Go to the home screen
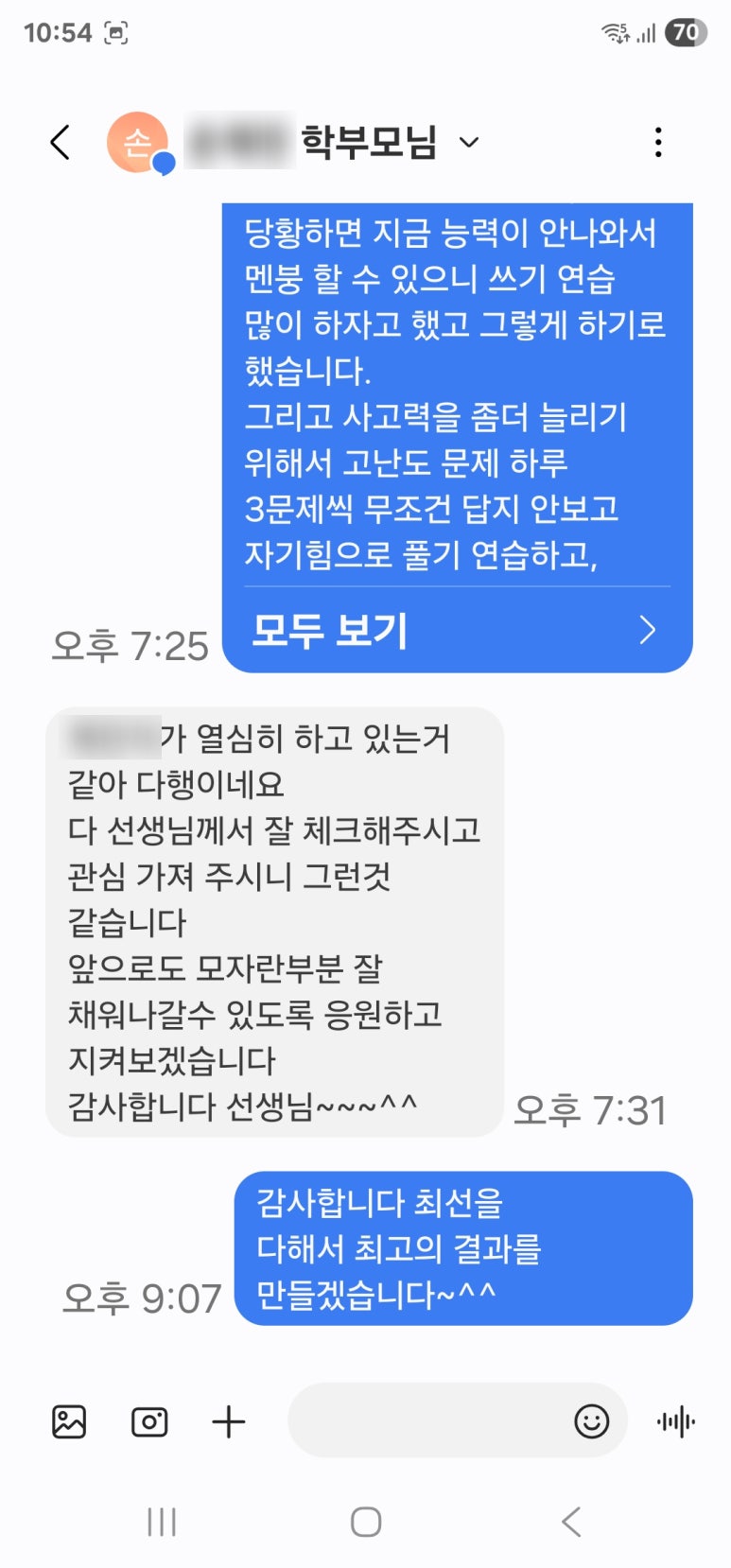 click(x=366, y=1522)
